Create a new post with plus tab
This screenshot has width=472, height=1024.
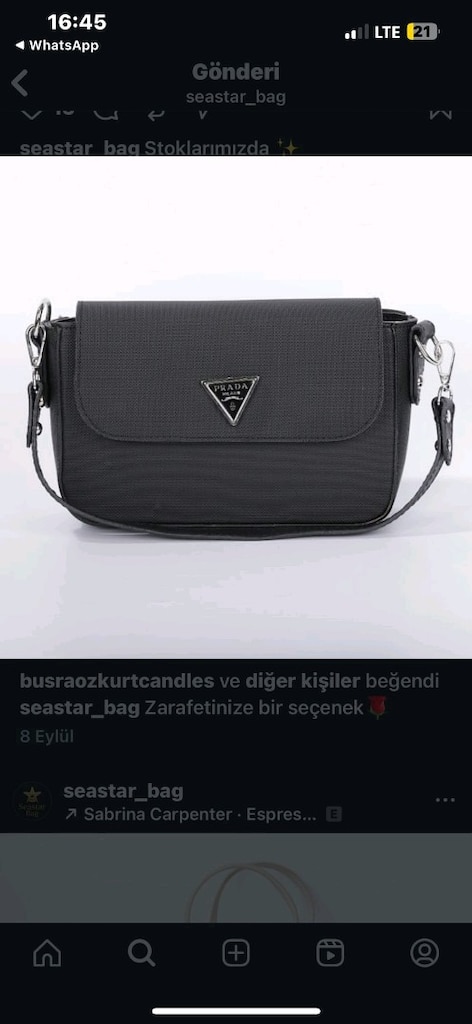pos(236,953)
